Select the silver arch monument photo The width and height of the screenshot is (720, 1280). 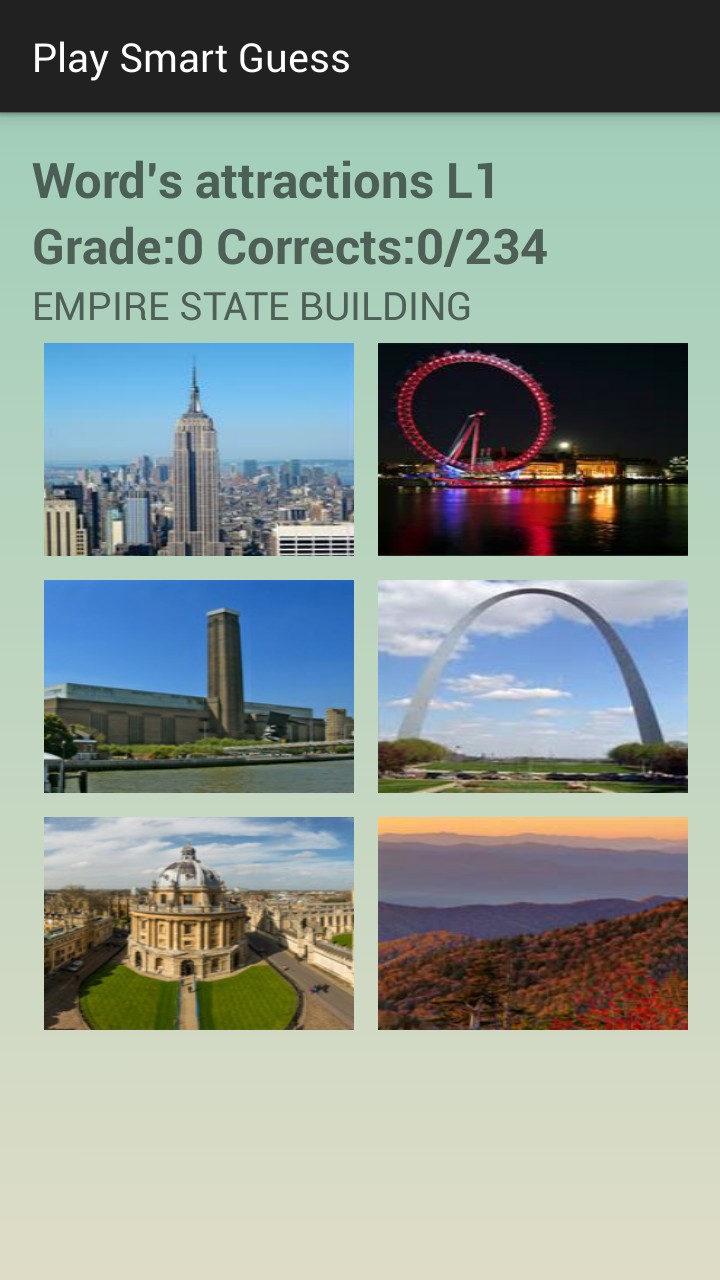[532, 686]
